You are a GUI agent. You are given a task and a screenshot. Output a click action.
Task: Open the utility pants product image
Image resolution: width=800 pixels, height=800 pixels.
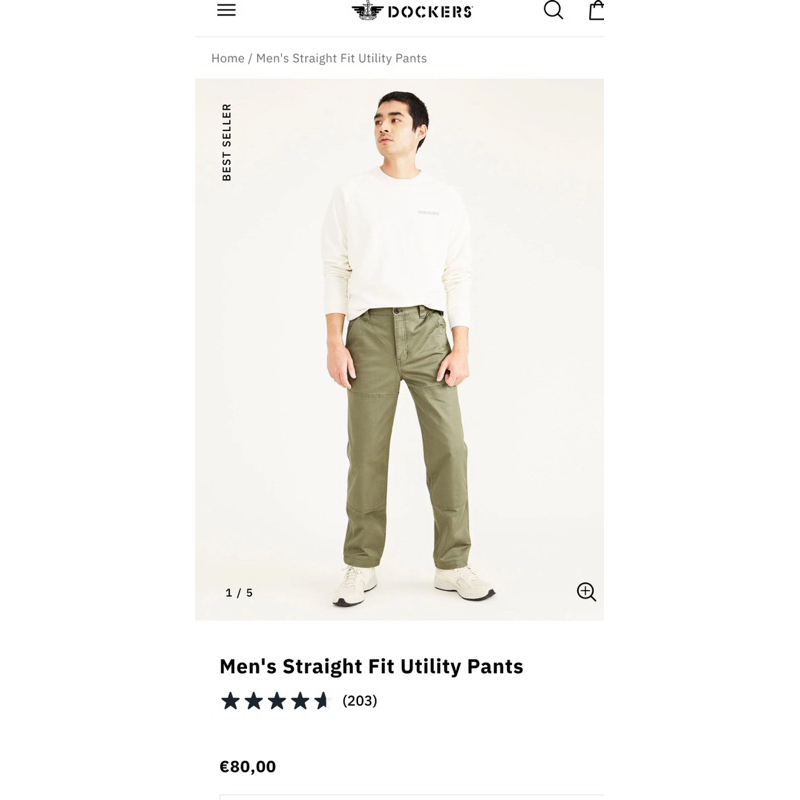click(x=400, y=350)
